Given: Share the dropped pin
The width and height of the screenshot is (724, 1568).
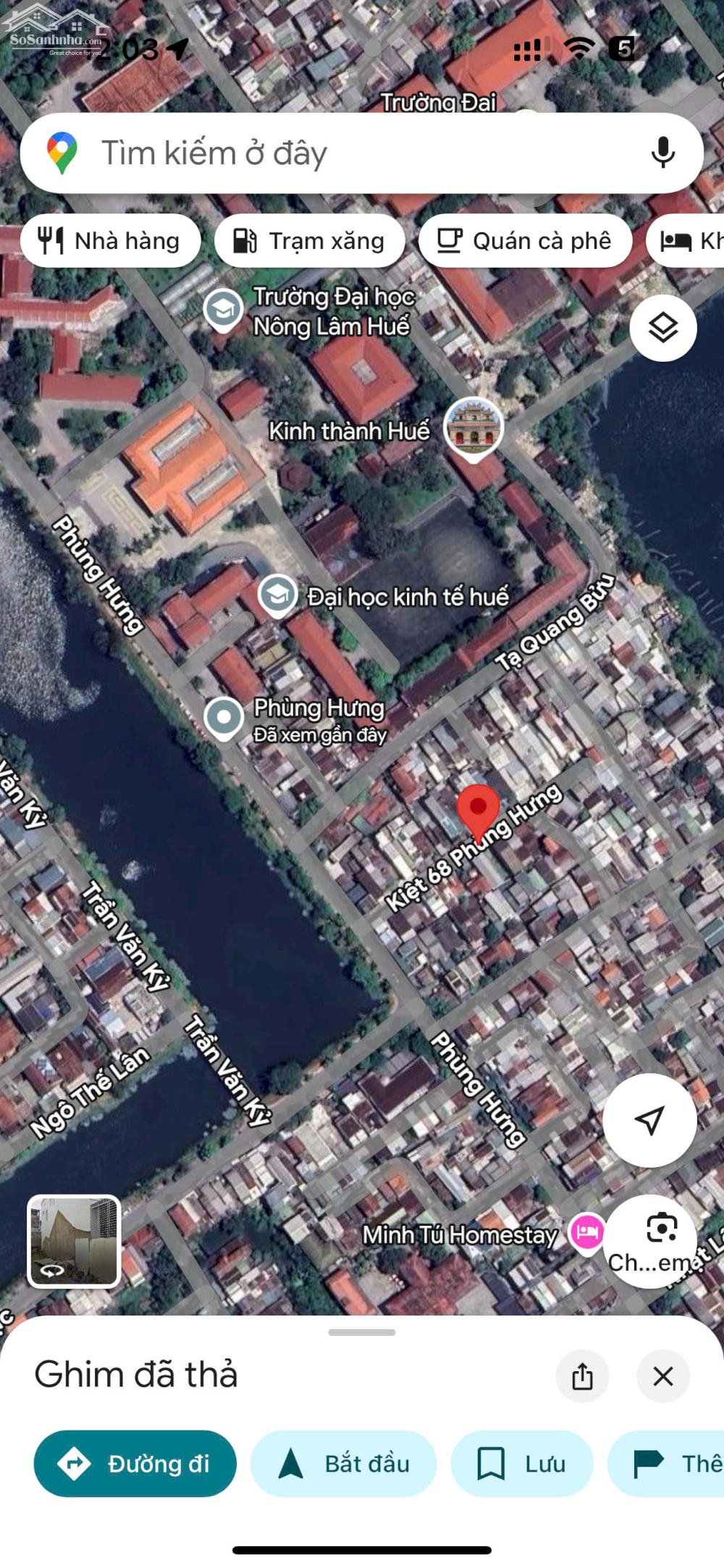Looking at the screenshot, I should point(582,1376).
